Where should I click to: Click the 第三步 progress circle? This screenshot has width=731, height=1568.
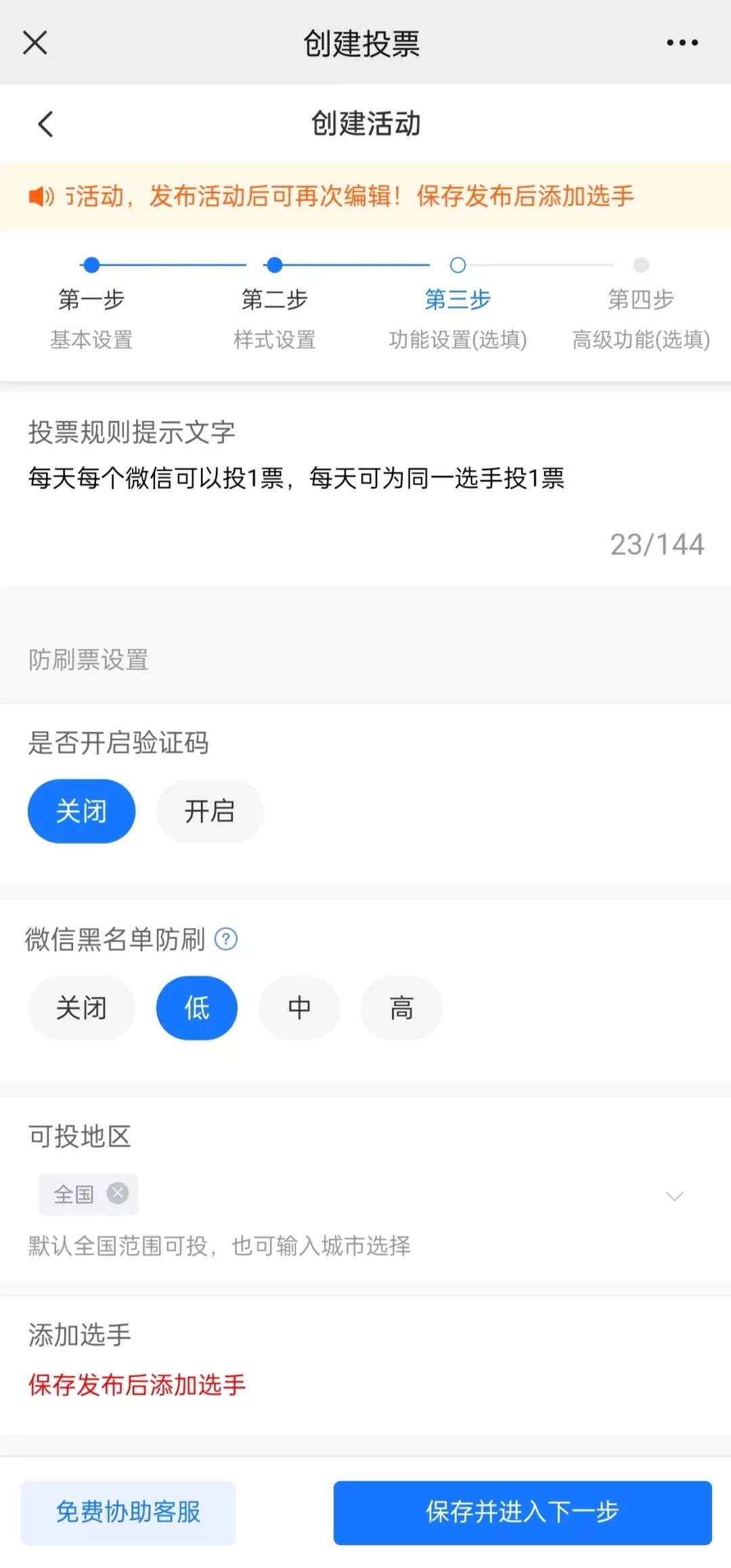(x=457, y=265)
